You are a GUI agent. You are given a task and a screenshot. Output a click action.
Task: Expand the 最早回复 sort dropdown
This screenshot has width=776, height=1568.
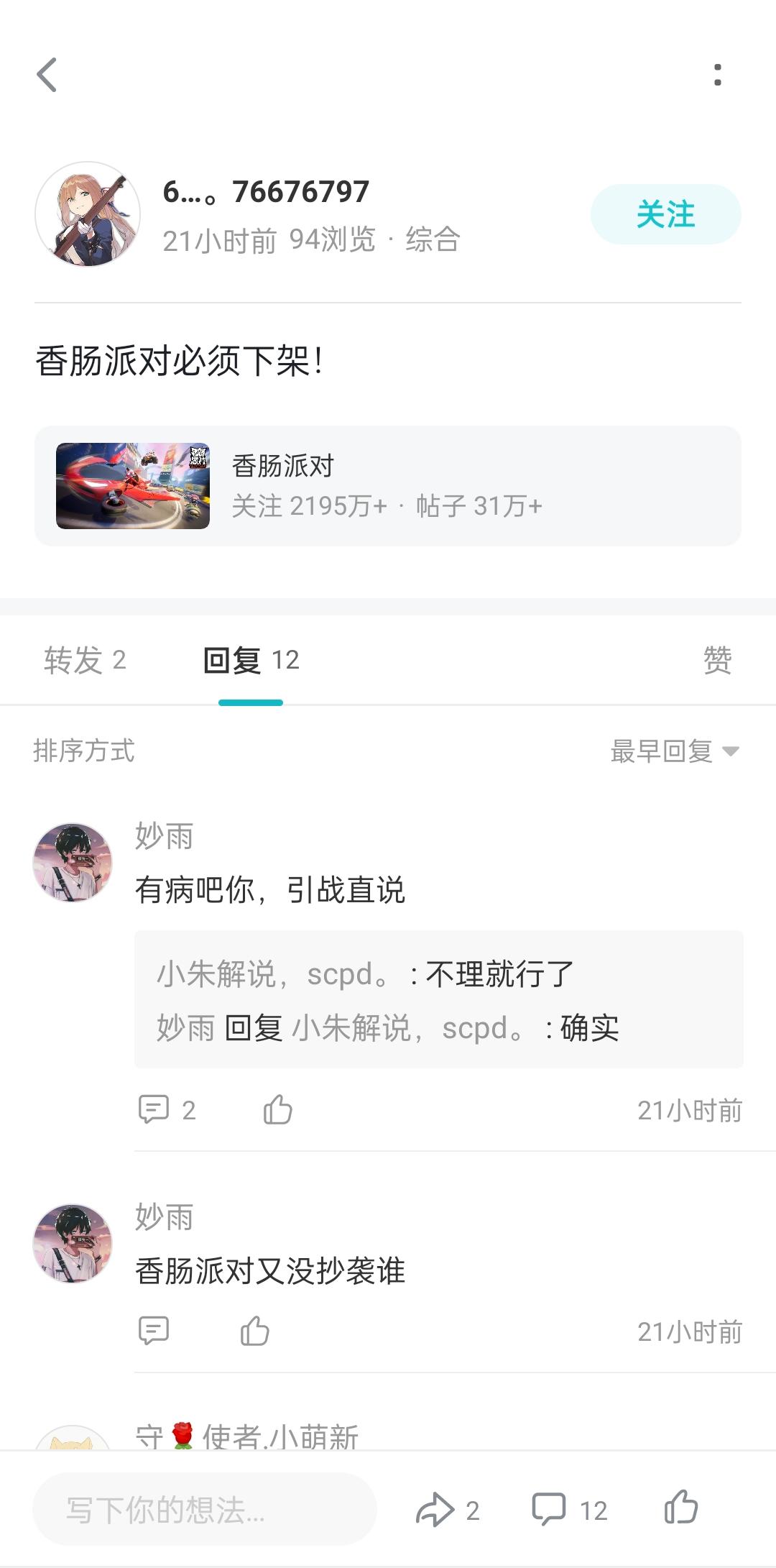pyautogui.click(x=674, y=751)
